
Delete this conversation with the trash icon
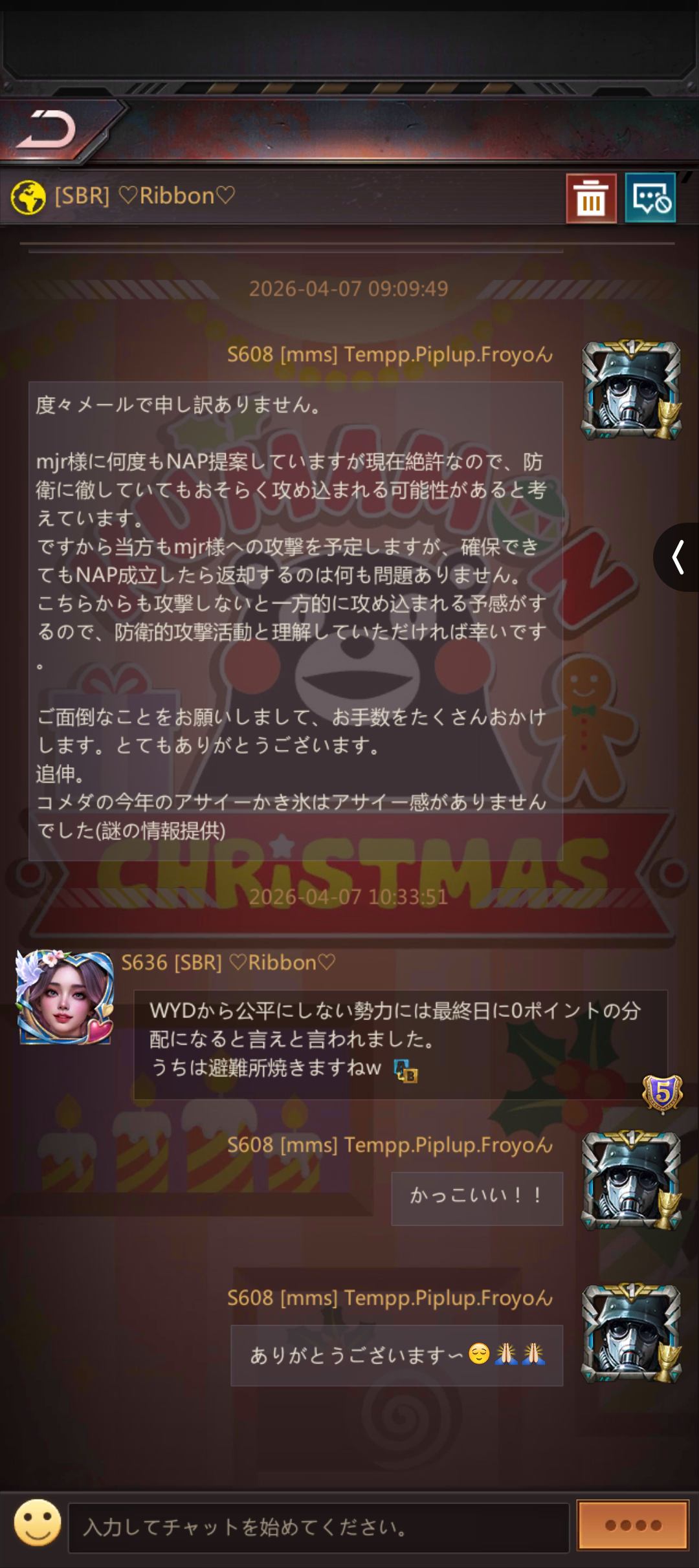coord(590,200)
